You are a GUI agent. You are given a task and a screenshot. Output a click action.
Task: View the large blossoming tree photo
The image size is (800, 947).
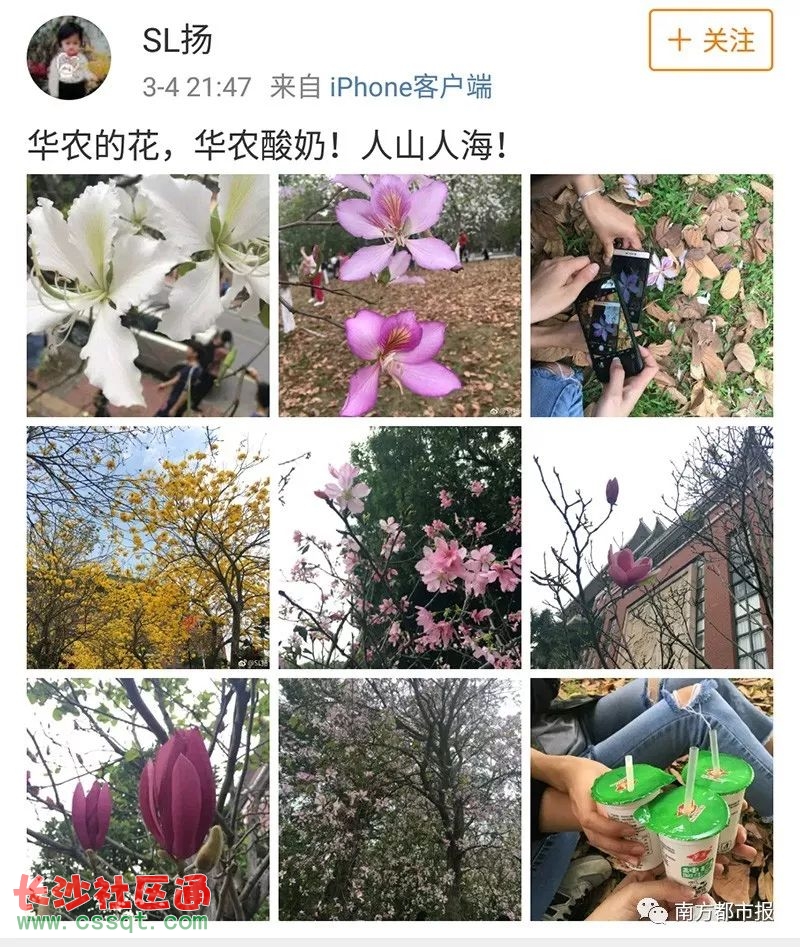pyautogui.click(x=400, y=799)
